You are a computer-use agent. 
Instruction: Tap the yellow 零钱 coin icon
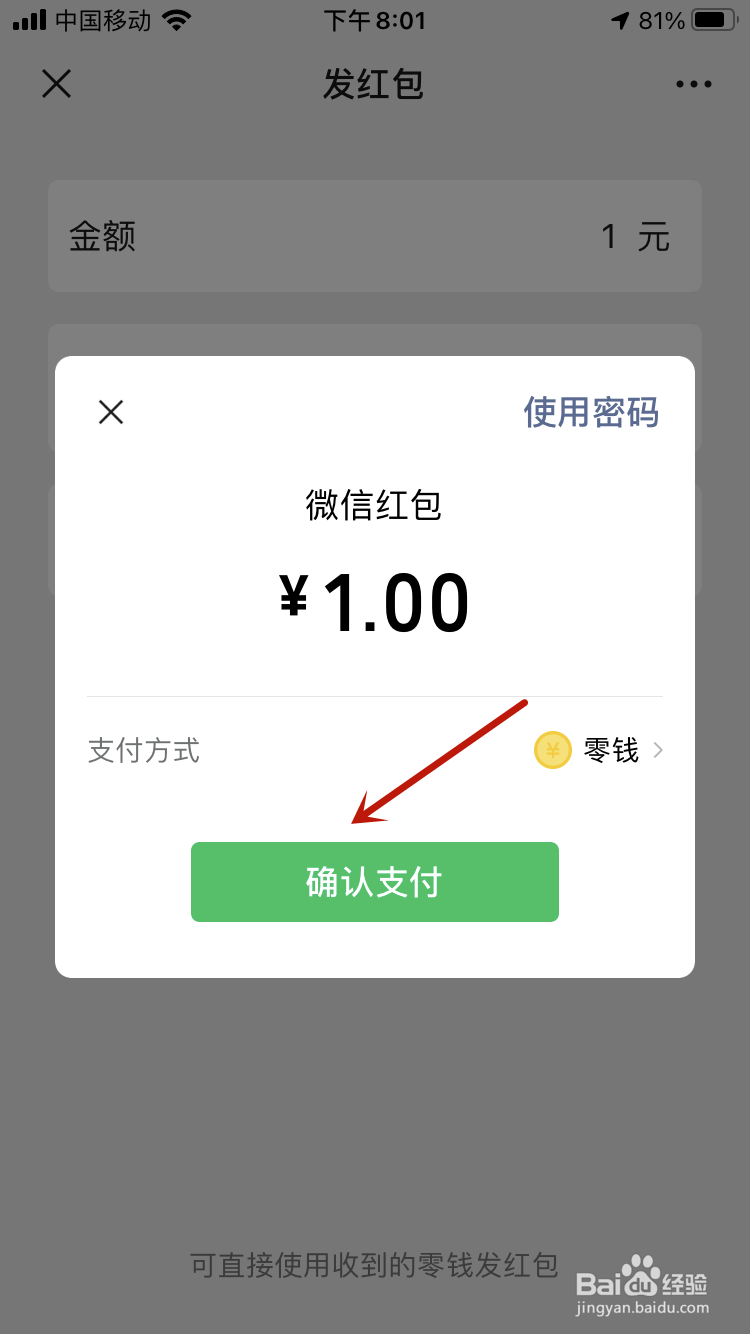[x=552, y=750]
